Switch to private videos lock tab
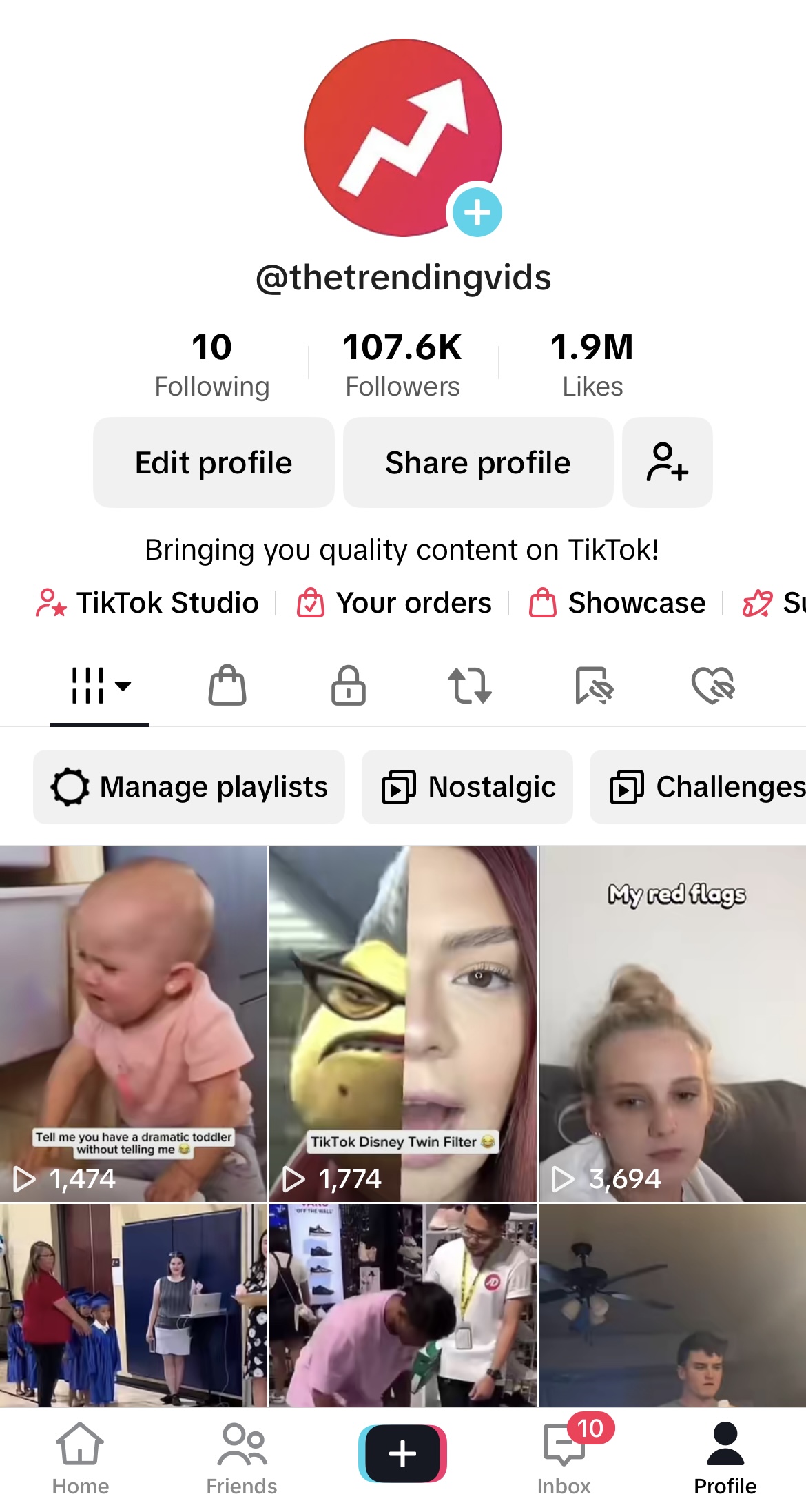Screen dimensions: 806x1512 [349, 686]
